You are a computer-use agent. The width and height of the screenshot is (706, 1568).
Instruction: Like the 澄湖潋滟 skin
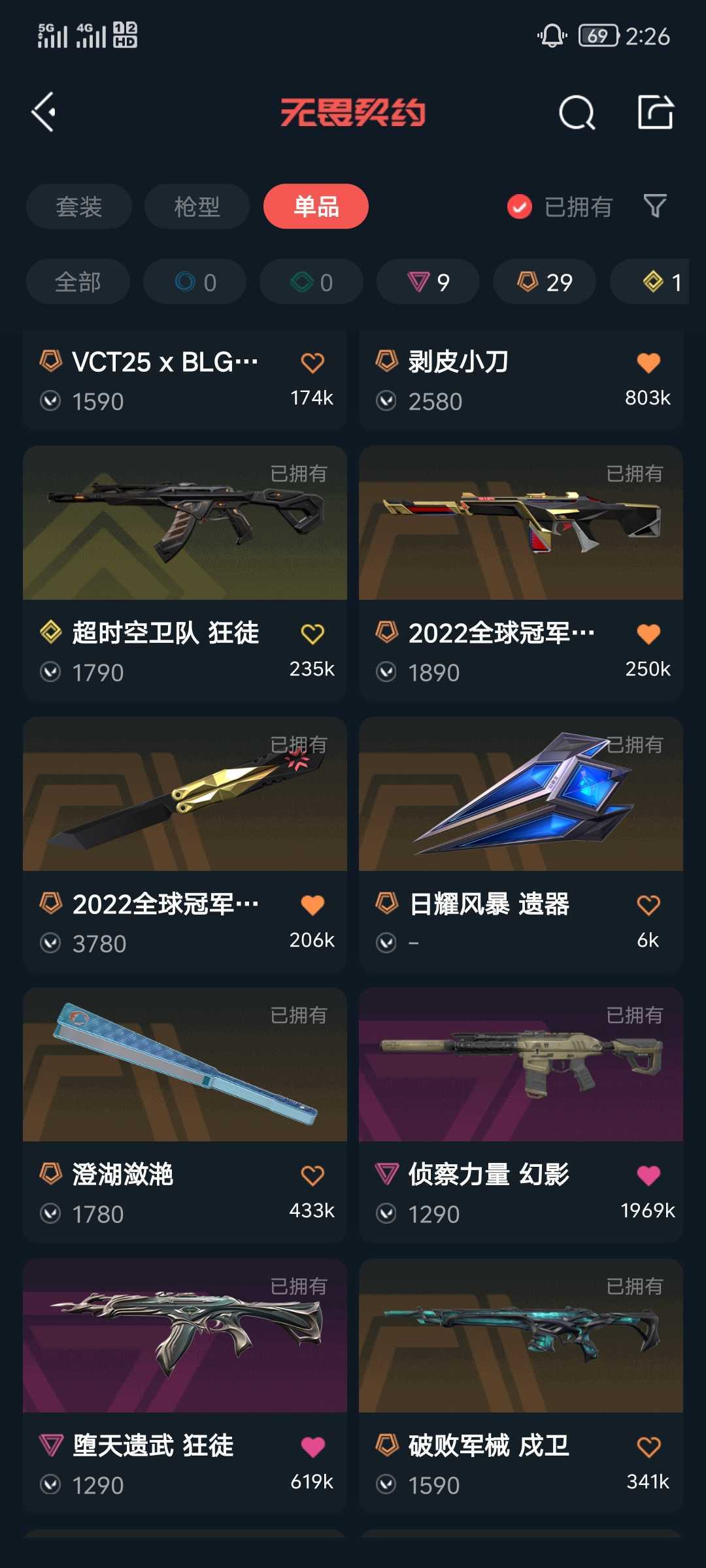tap(312, 1175)
